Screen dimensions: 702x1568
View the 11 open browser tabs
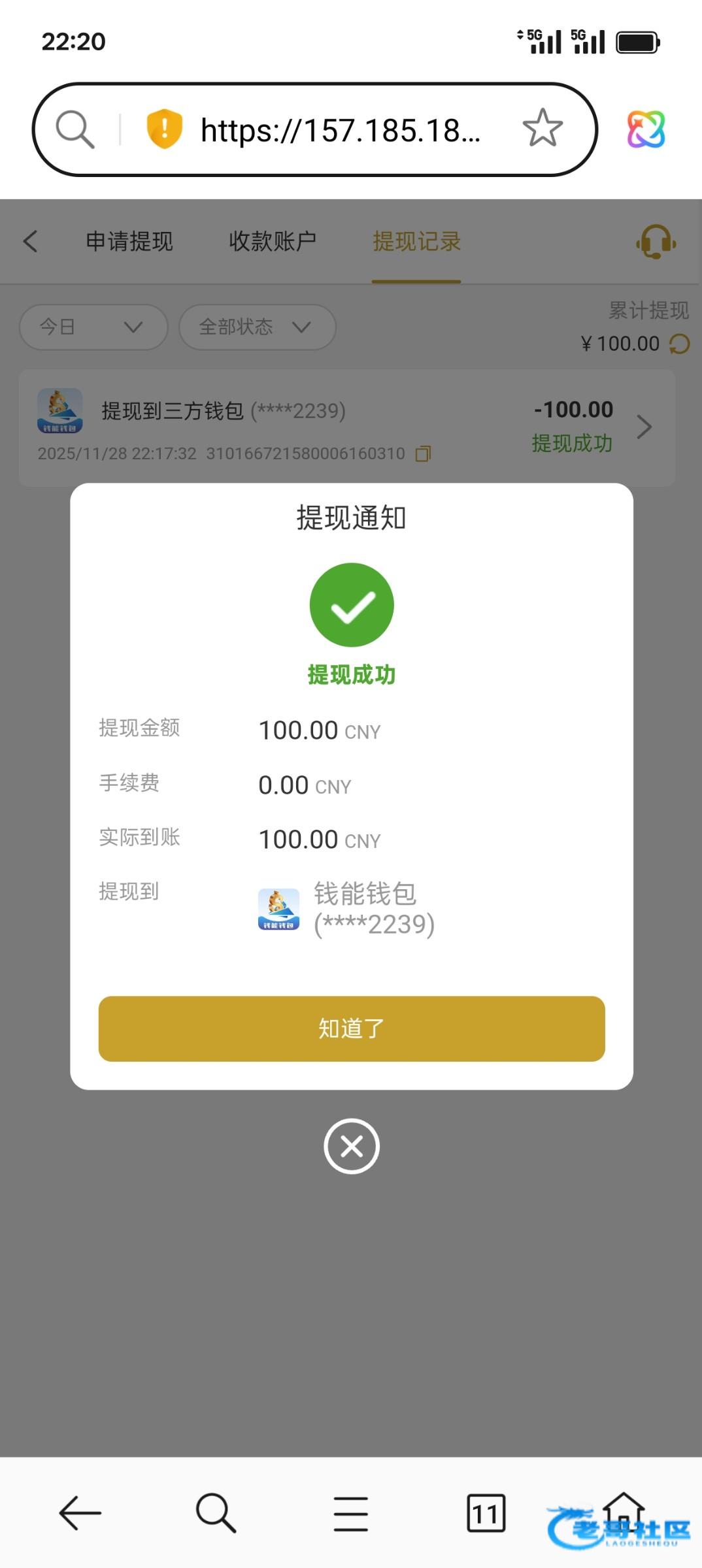[486, 1512]
